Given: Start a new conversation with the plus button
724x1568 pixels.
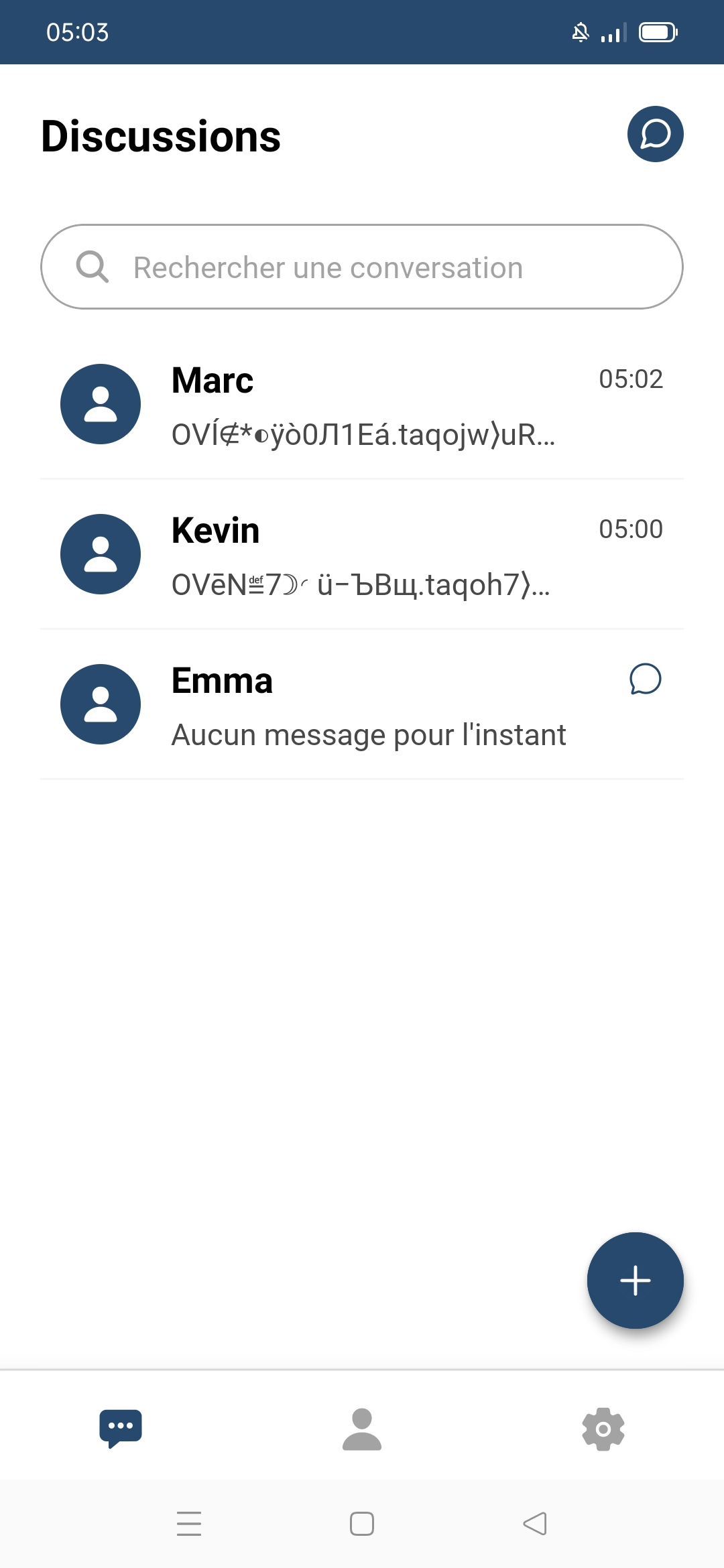Looking at the screenshot, I should pyautogui.click(x=635, y=1281).
